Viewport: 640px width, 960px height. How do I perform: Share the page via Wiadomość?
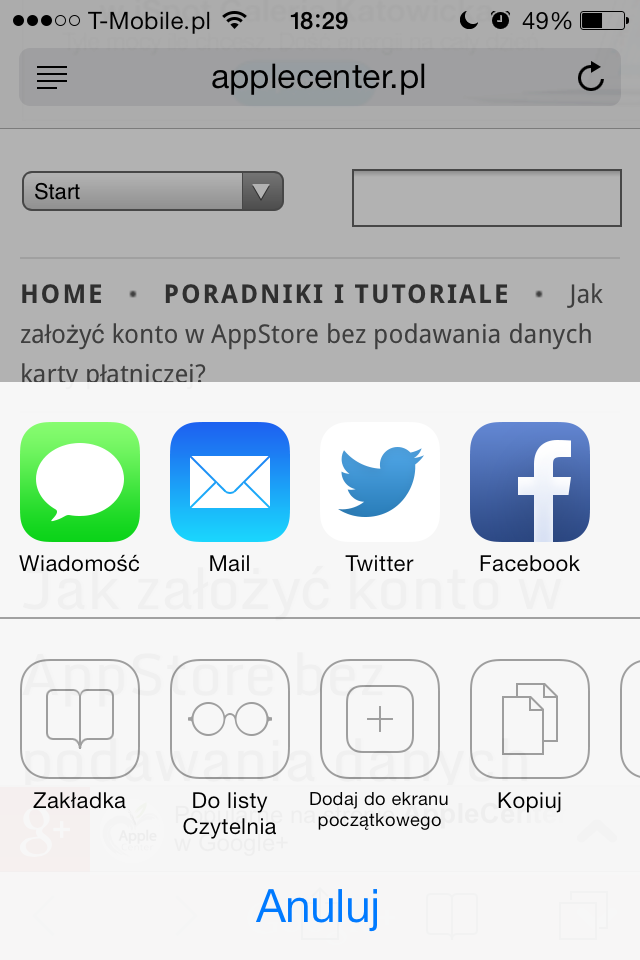pos(80,482)
